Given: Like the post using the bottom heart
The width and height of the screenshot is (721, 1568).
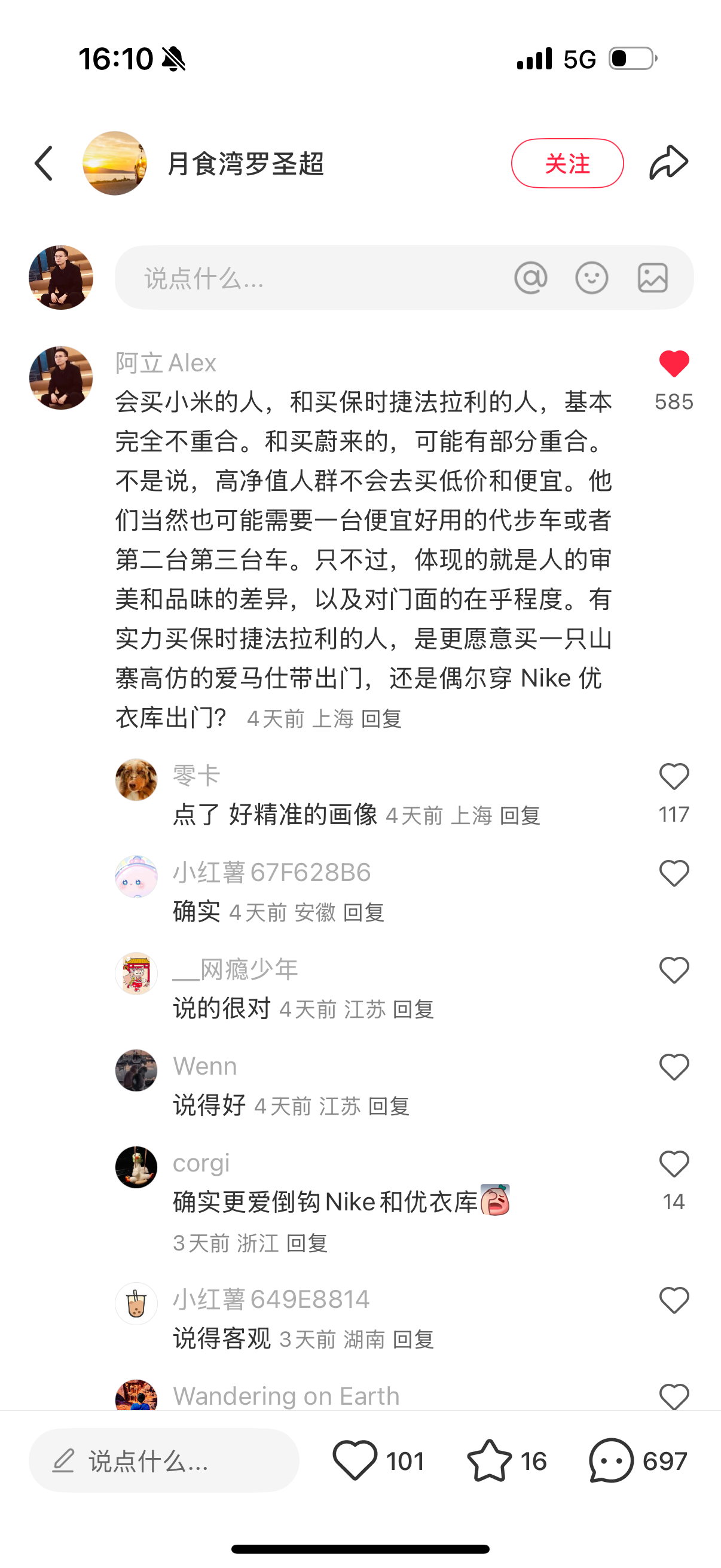Looking at the screenshot, I should tap(355, 1460).
